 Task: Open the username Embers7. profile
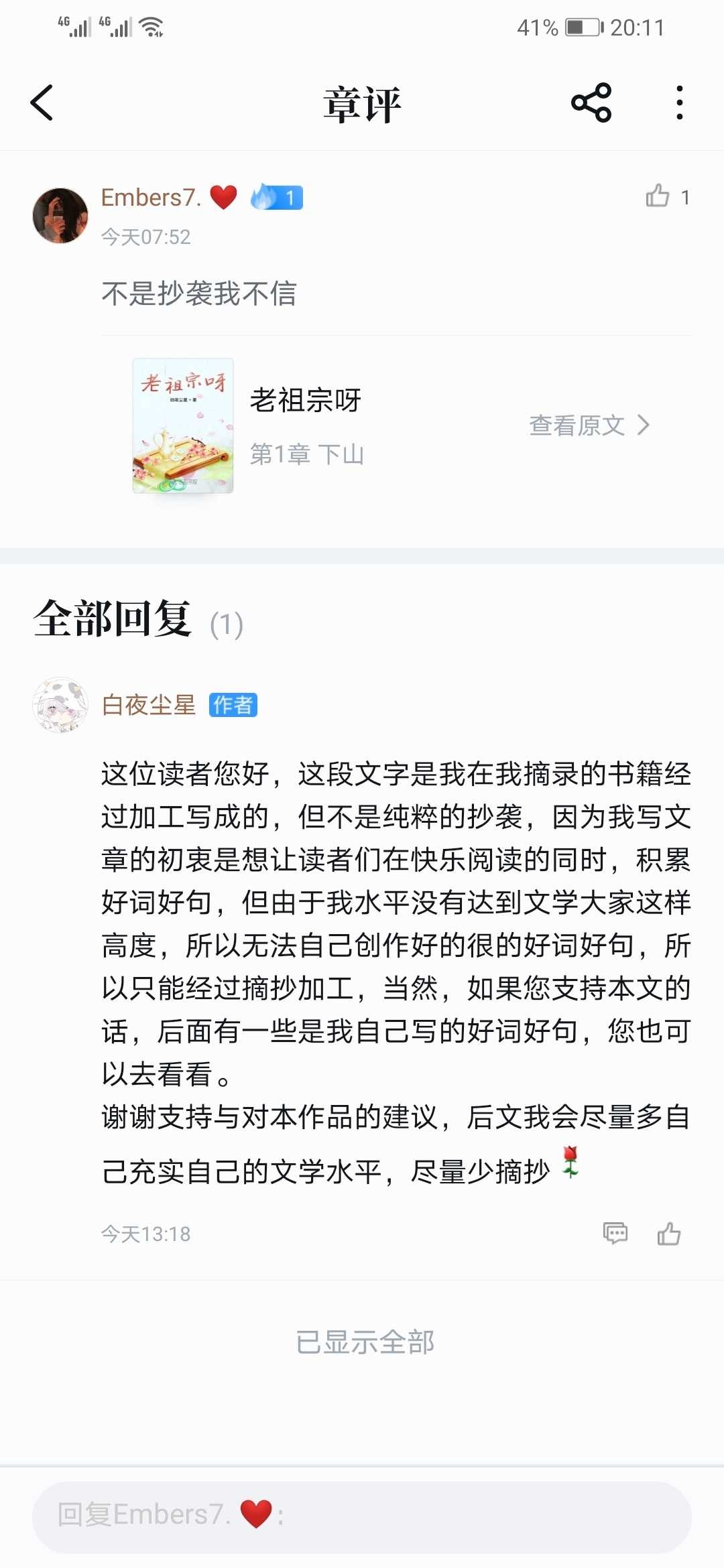[151, 198]
